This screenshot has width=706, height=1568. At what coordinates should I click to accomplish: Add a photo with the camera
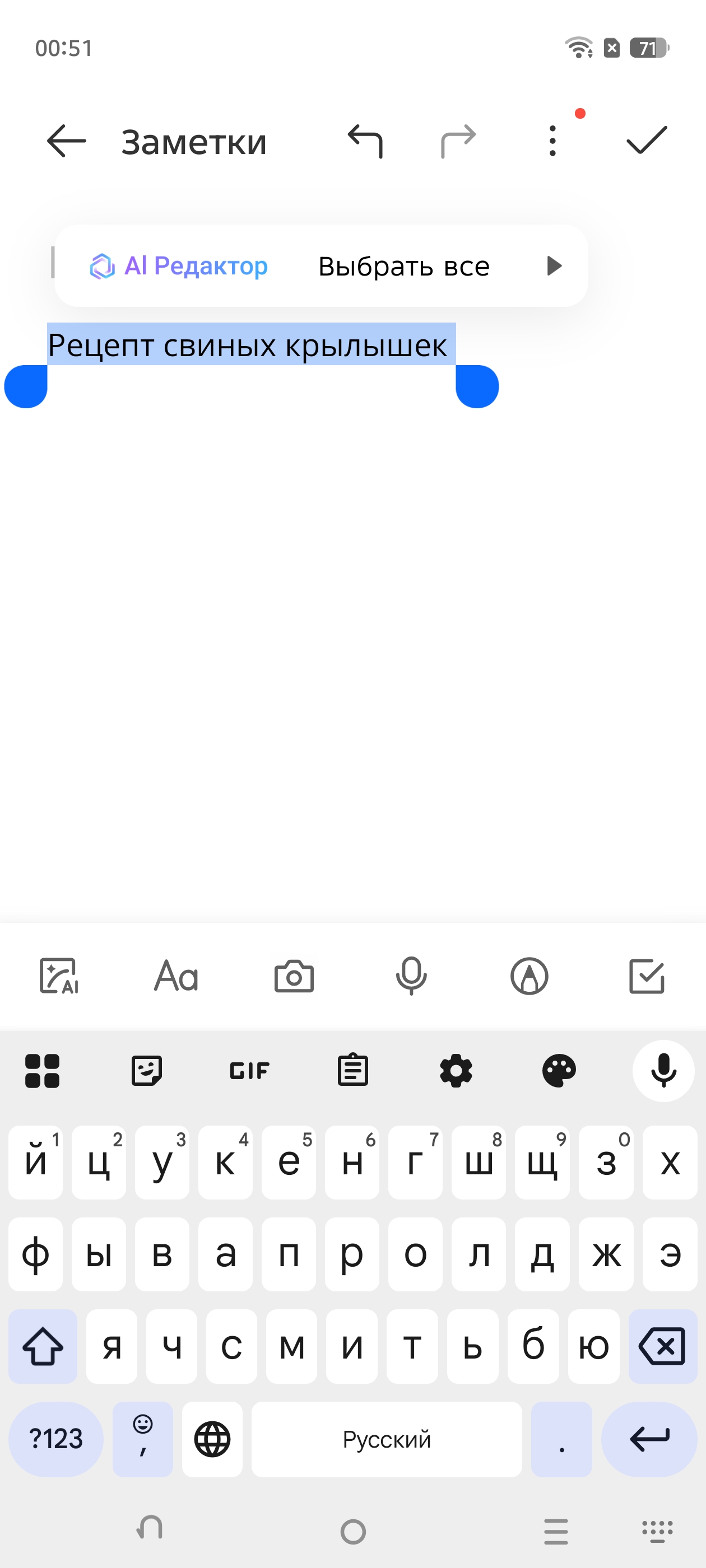(x=294, y=976)
